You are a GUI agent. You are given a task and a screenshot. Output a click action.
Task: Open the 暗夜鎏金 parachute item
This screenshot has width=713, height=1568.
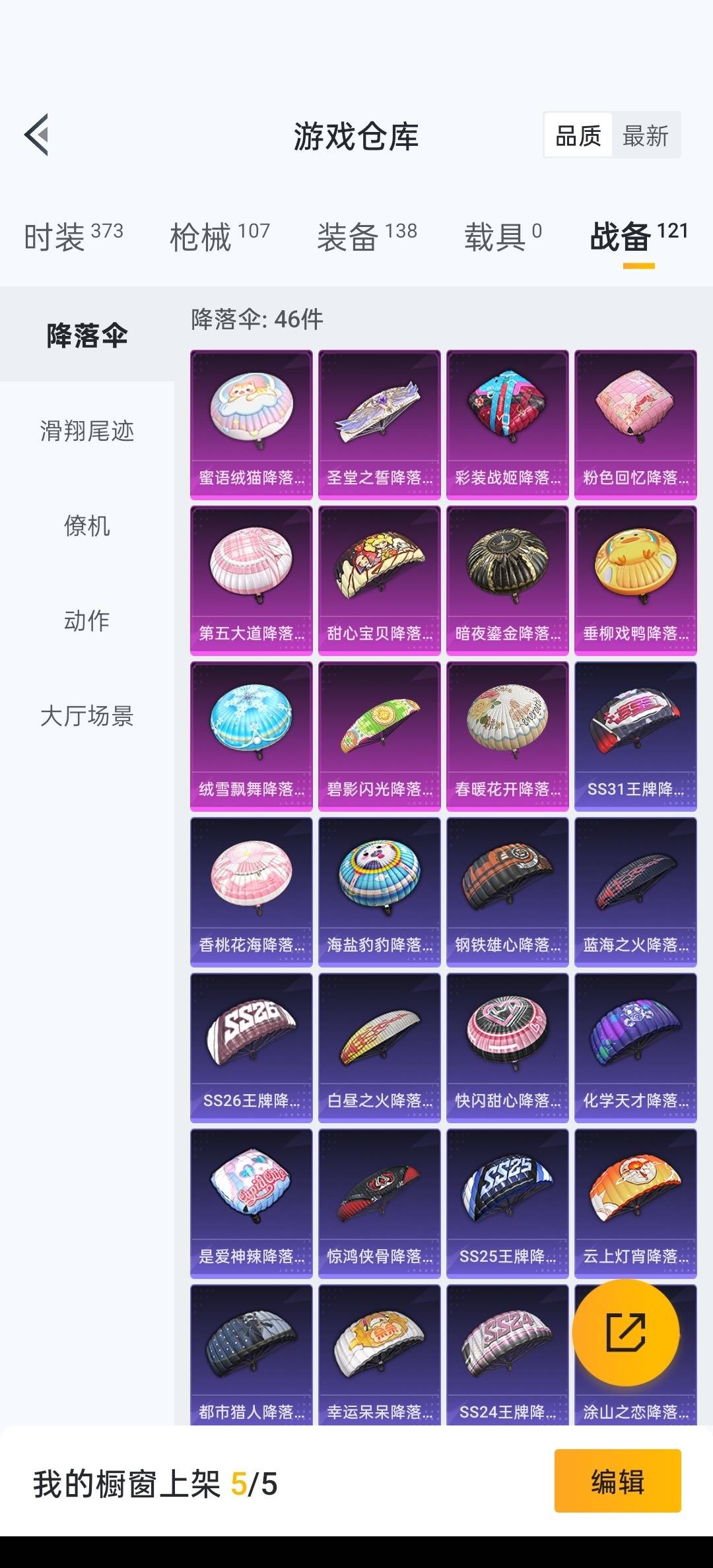click(x=508, y=581)
